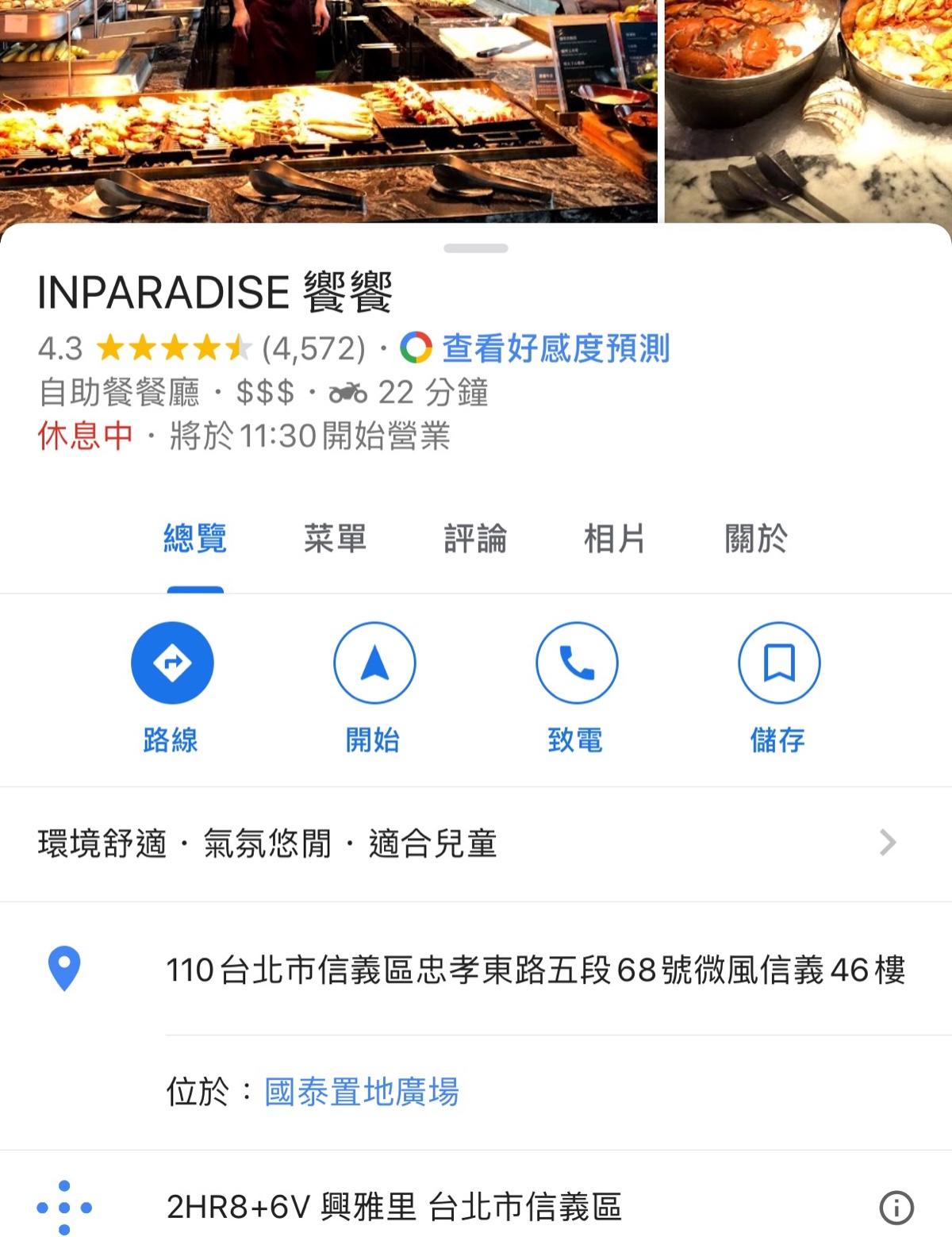View the buffet grill counter photo

coord(328,111)
